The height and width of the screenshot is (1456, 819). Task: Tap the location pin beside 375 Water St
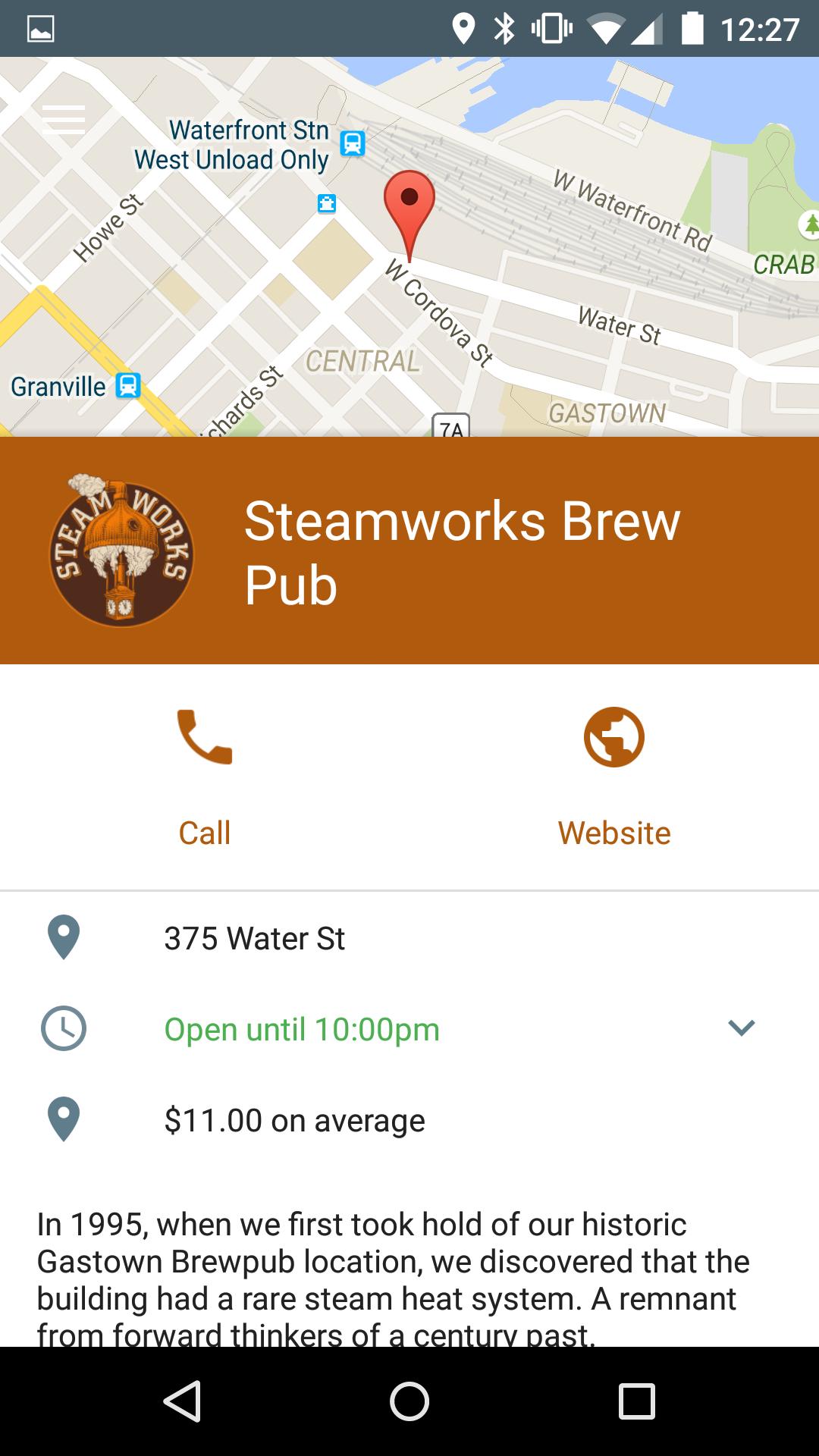(63, 938)
